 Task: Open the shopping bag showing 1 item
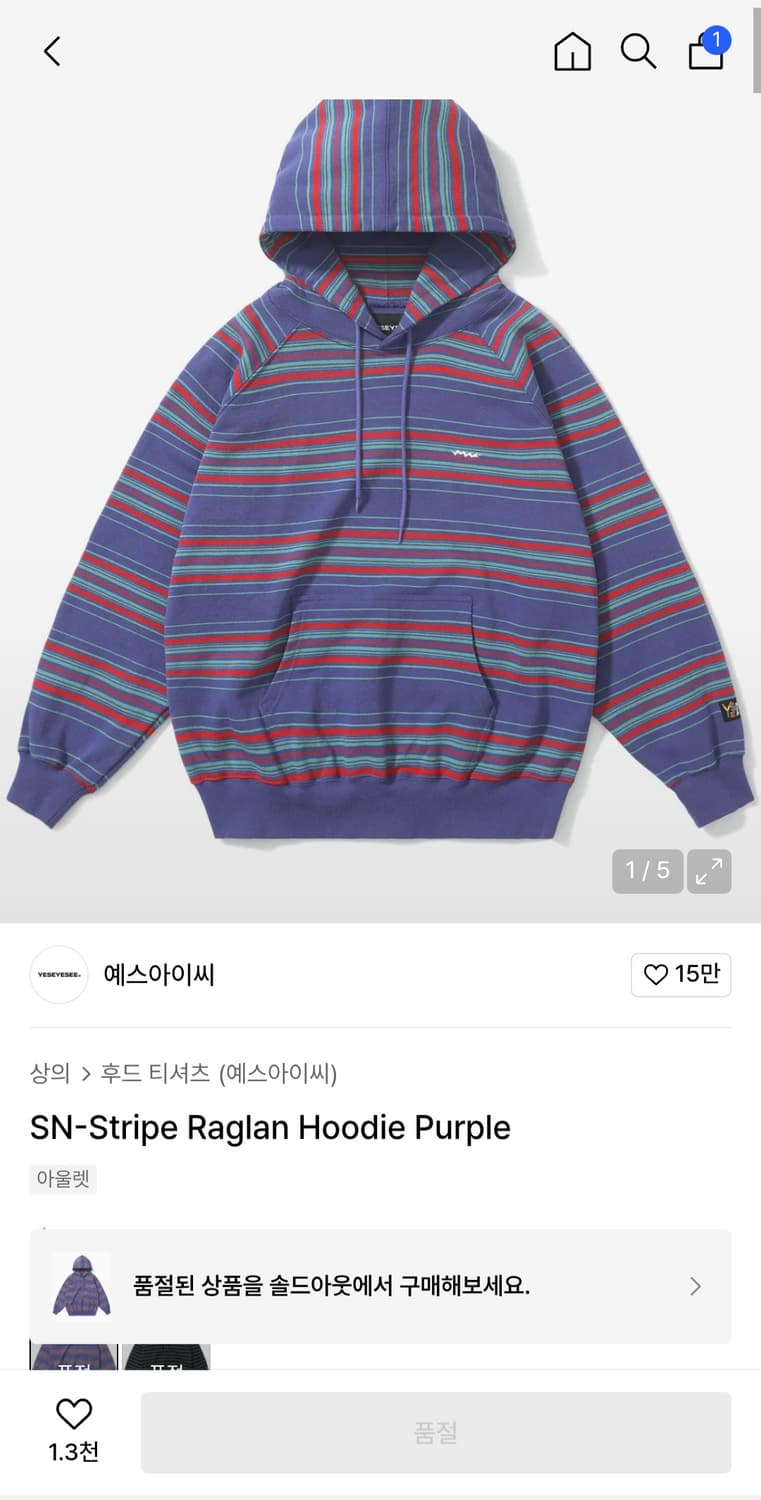tap(706, 52)
